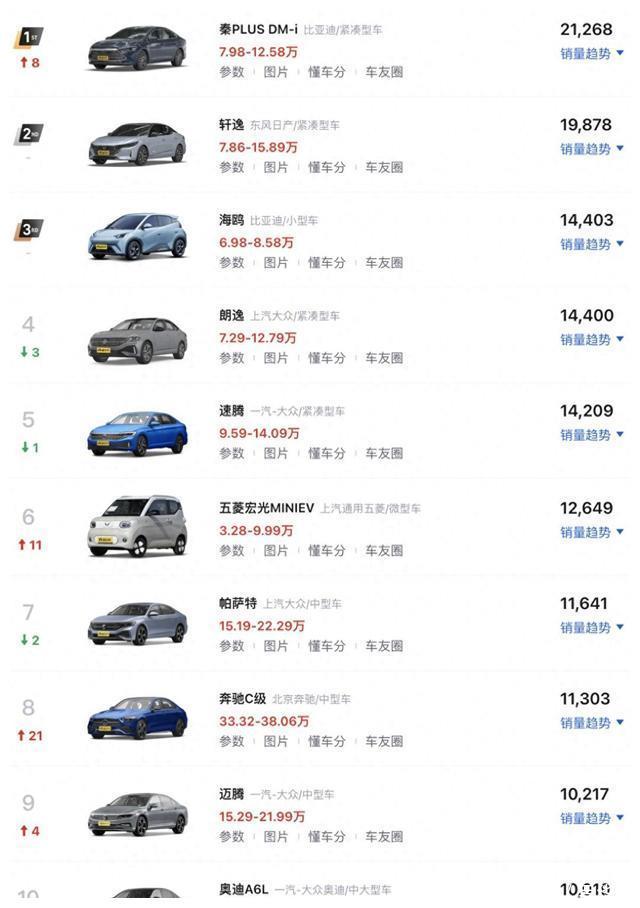This screenshot has height=908, width=640.
Task: Expand 销量趋势 for 海鸥
Action: pos(591,244)
